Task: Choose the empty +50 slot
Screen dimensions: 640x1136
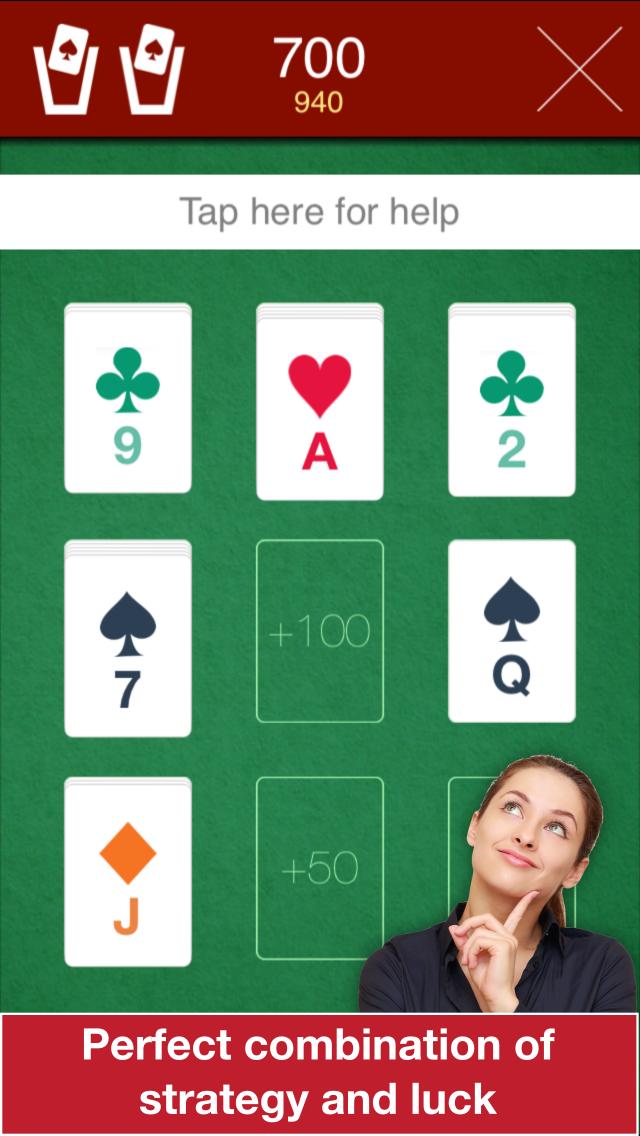Action: coord(320,868)
